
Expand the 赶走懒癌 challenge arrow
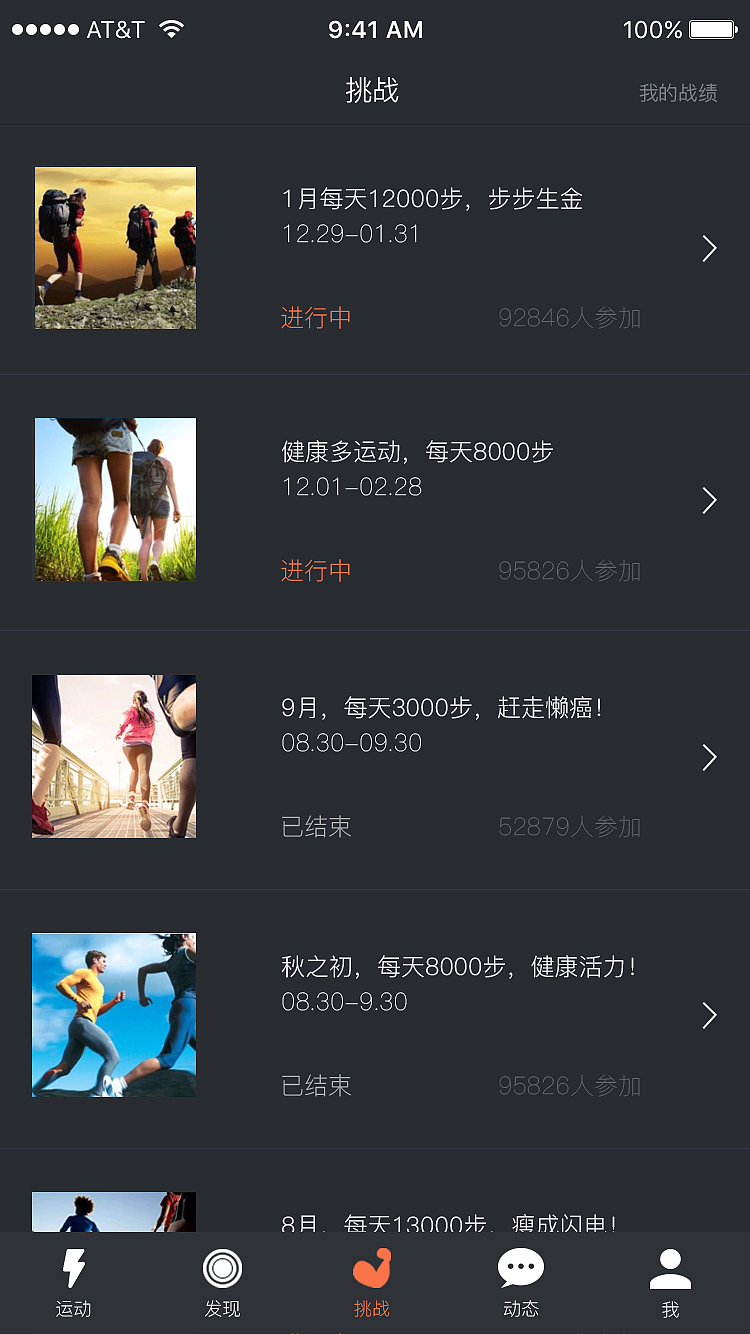coord(709,757)
